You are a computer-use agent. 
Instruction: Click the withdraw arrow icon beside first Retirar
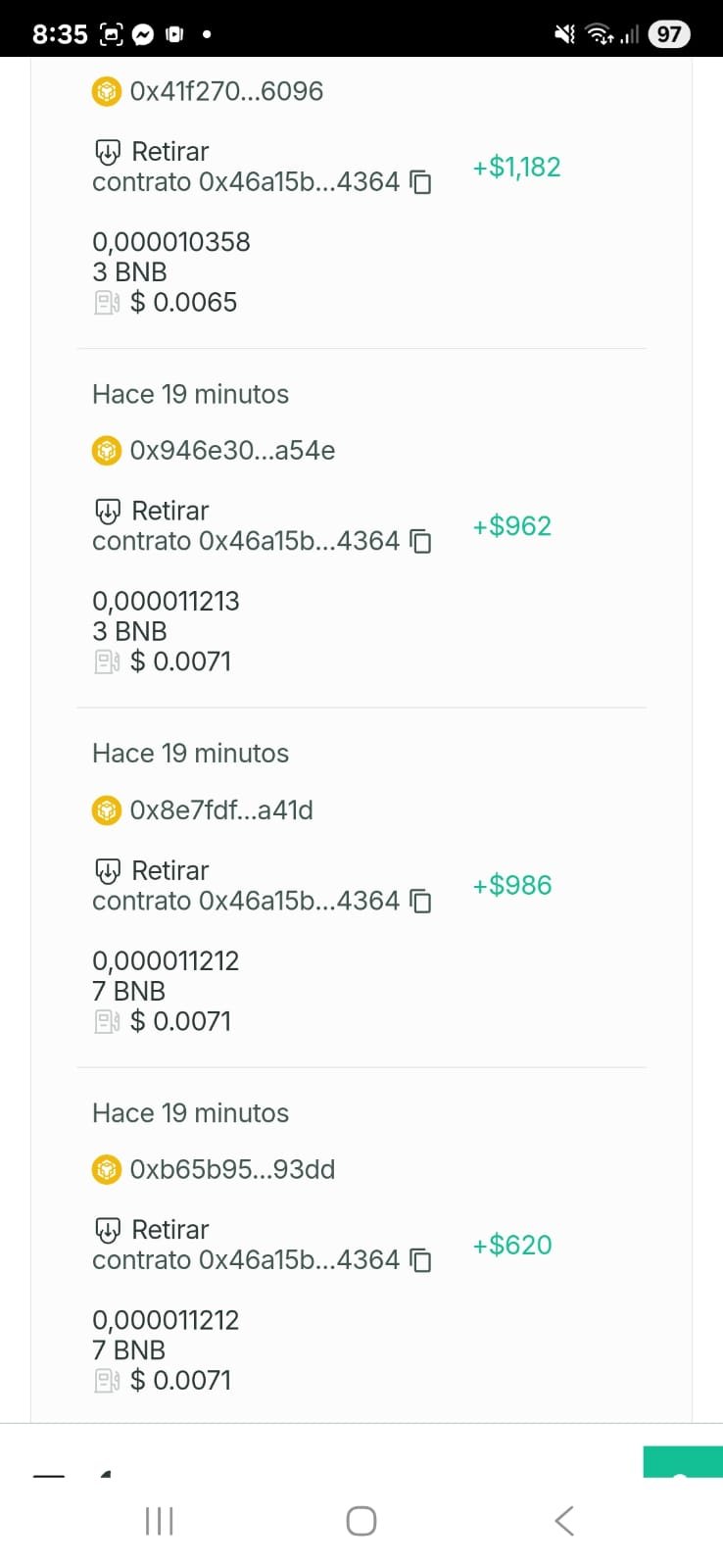pyautogui.click(x=108, y=151)
